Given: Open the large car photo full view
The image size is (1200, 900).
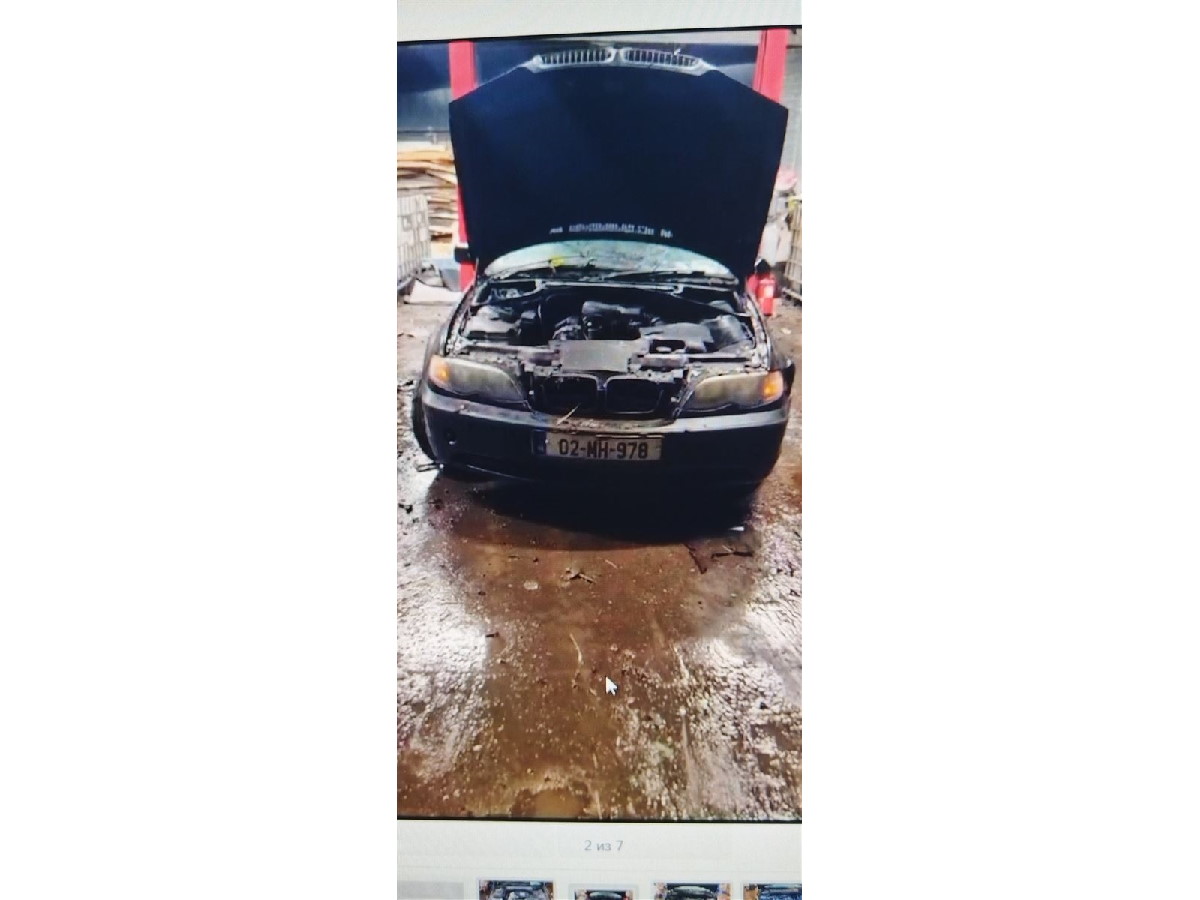Looking at the screenshot, I should (598, 420).
